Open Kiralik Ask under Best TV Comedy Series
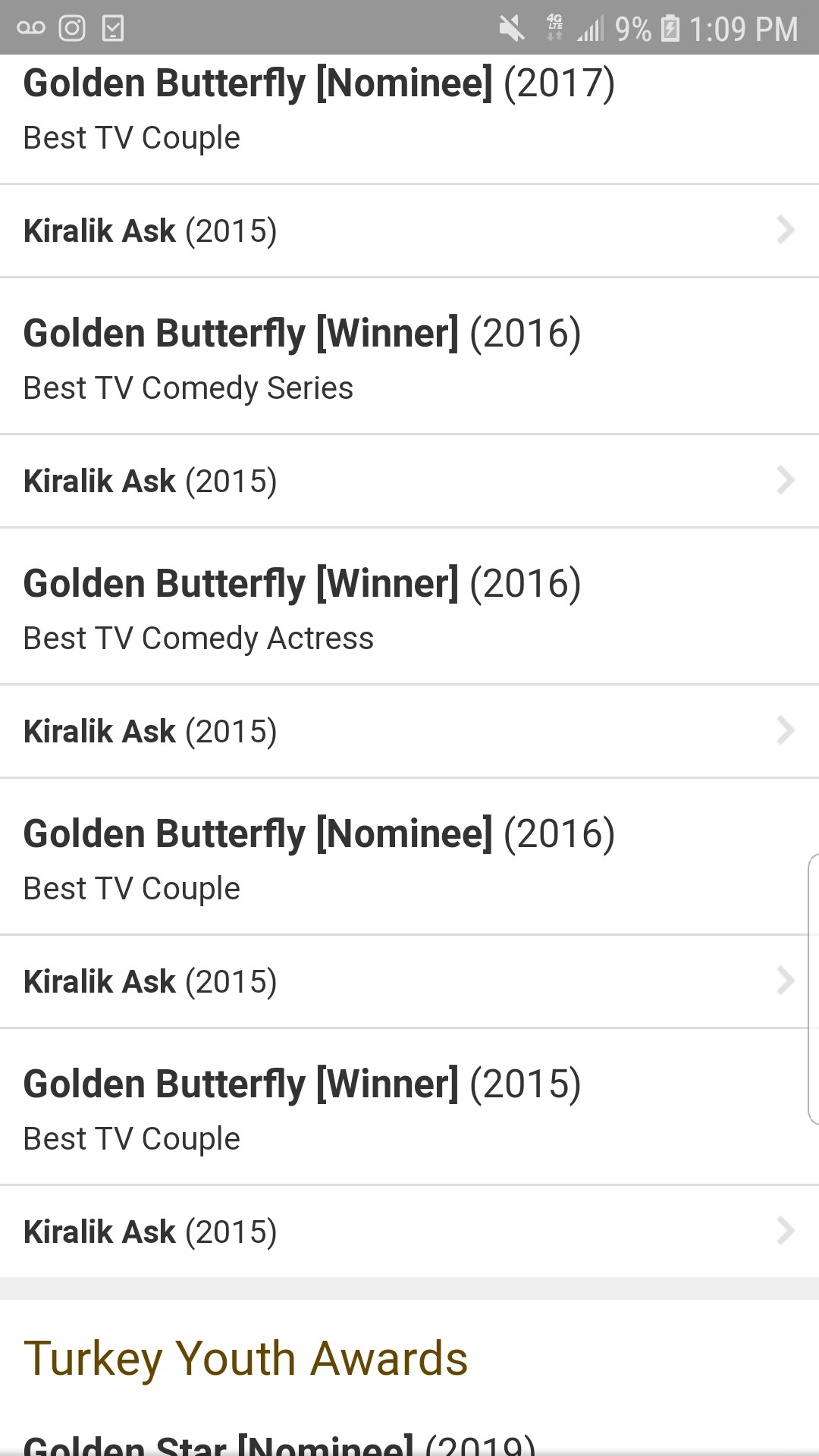819x1456 pixels. tap(409, 481)
